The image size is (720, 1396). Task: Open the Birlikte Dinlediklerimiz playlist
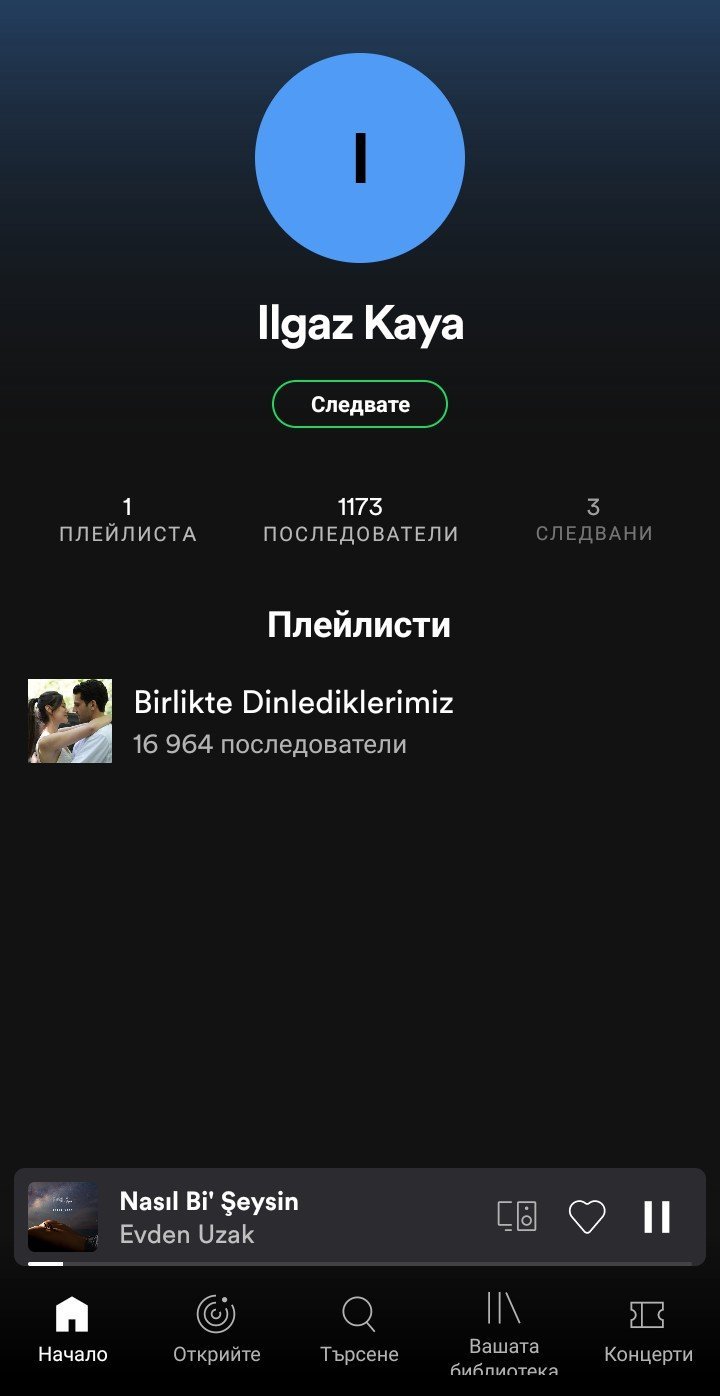tap(293, 721)
